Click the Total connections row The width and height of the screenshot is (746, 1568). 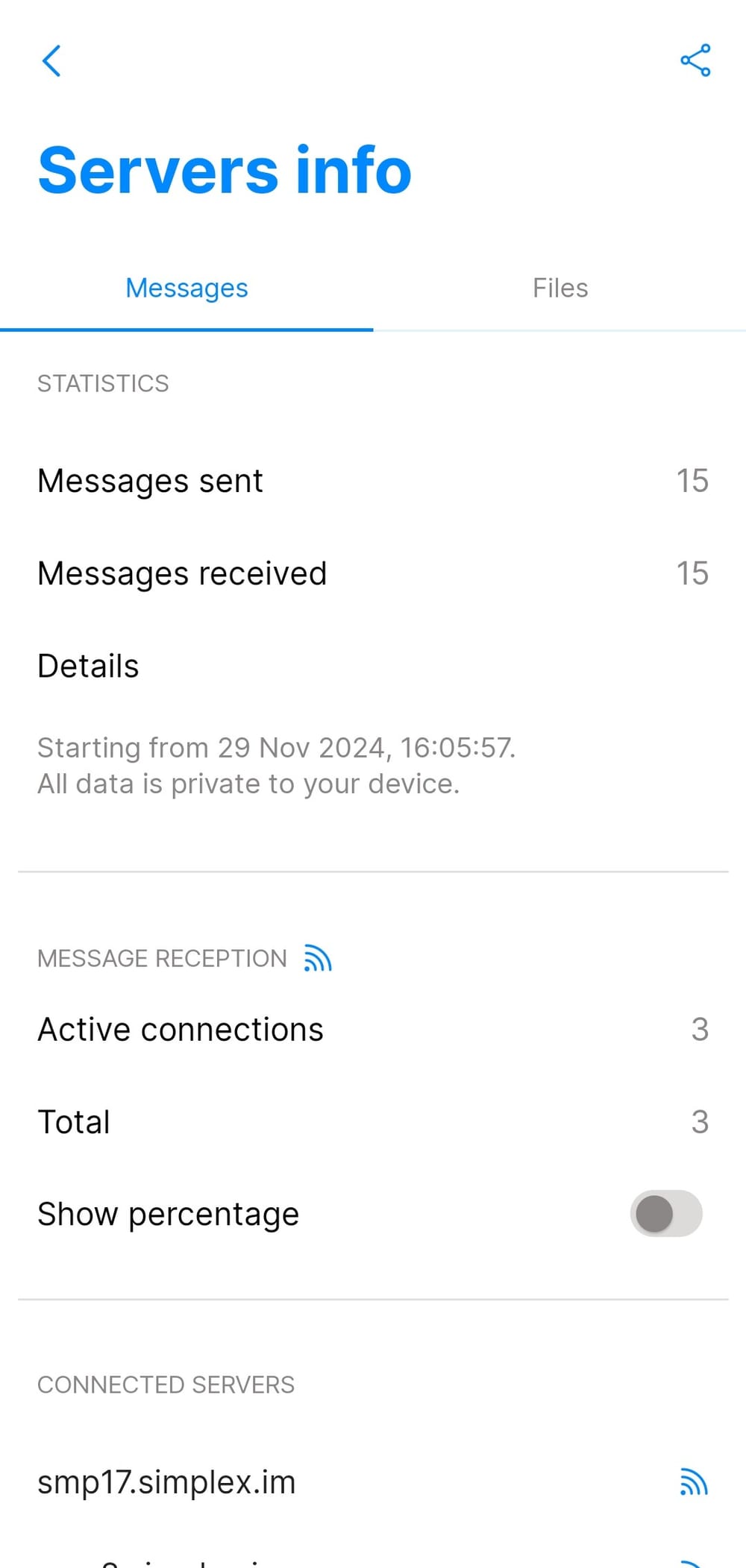coord(373,1121)
